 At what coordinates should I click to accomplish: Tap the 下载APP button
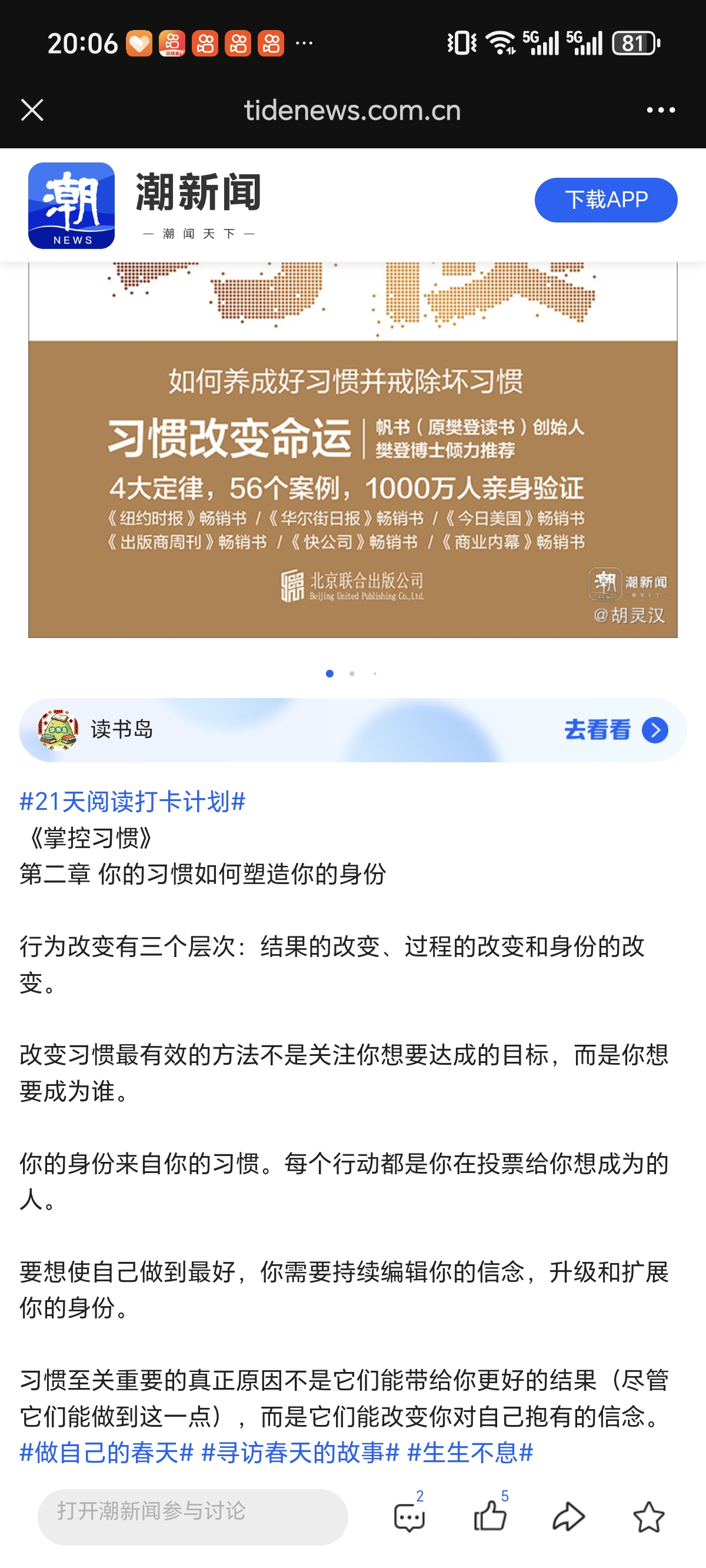[x=605, y=200]
